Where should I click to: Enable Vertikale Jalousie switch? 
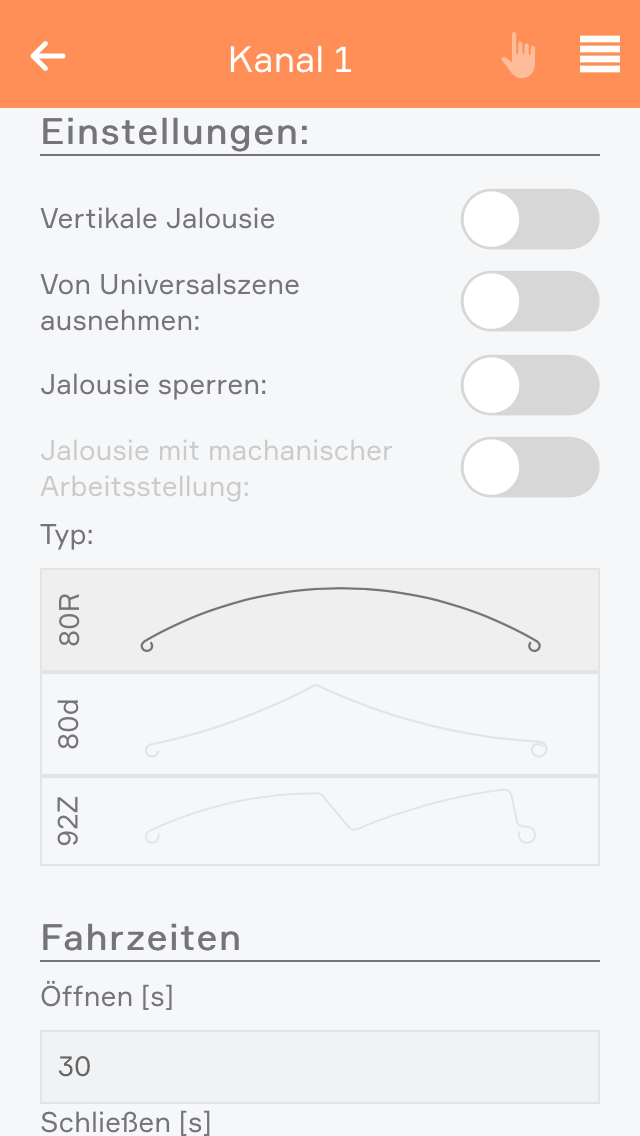[529, 219]
